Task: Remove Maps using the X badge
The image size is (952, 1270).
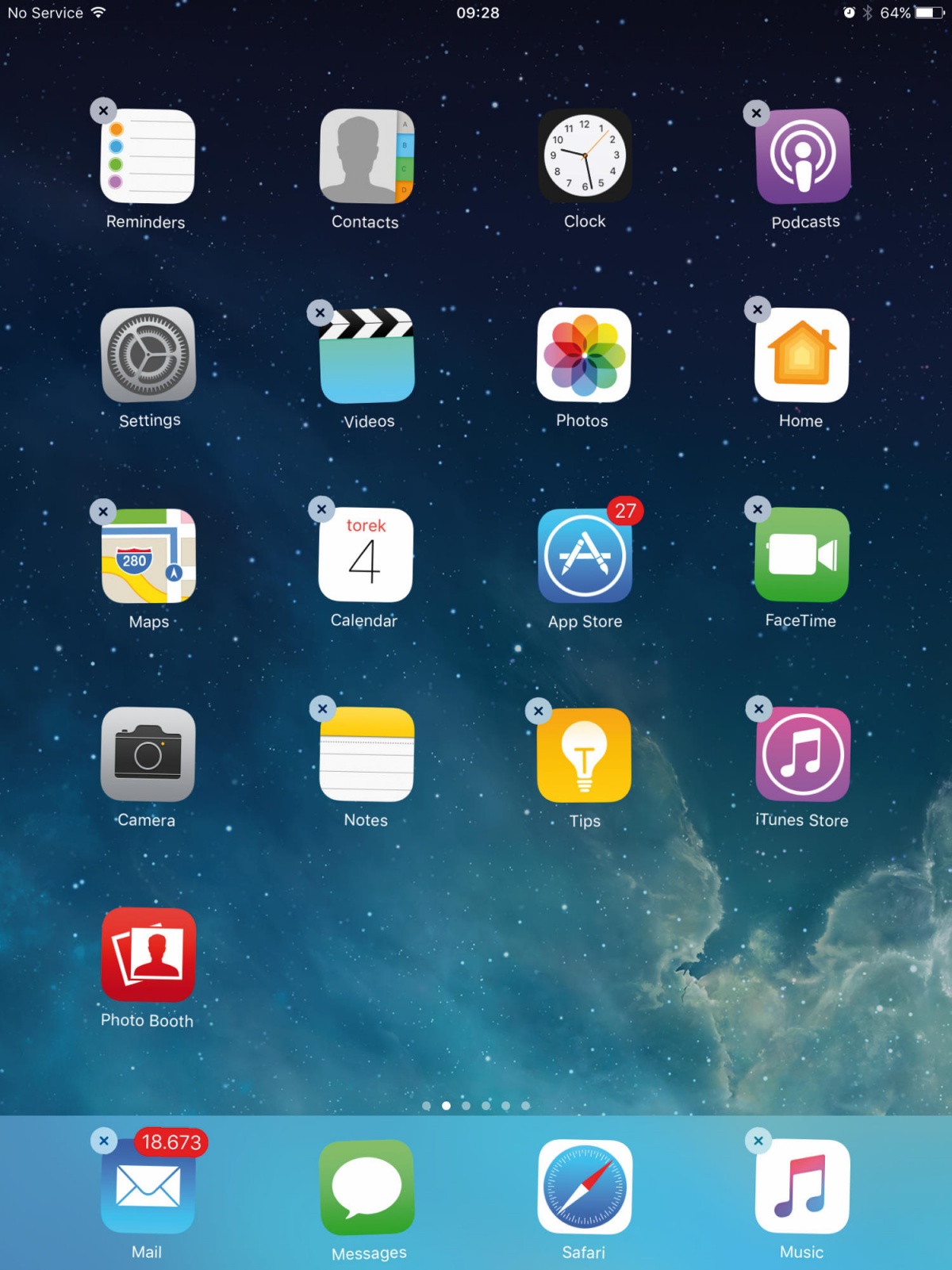Action: coord(103,512)
